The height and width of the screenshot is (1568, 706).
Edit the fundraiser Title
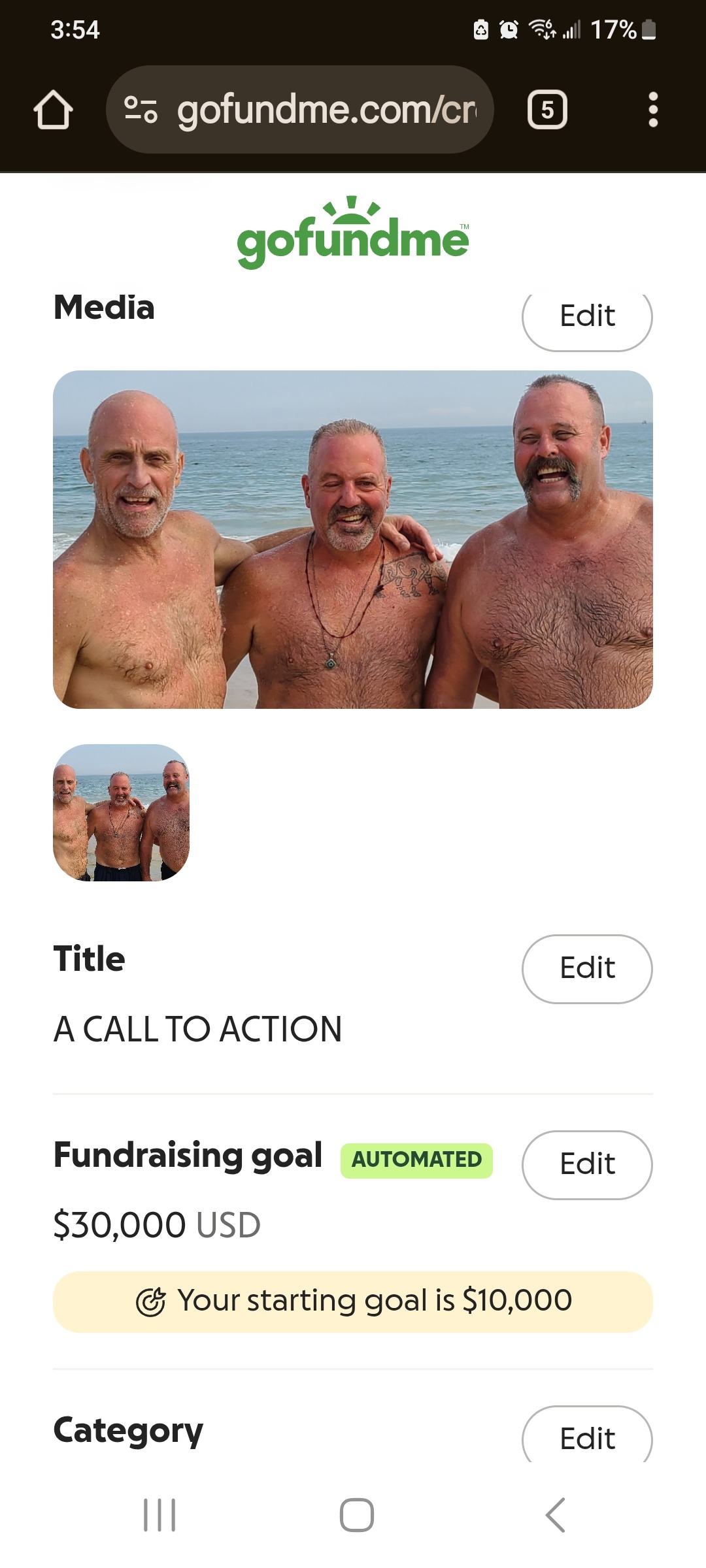[x=587, y=969]
